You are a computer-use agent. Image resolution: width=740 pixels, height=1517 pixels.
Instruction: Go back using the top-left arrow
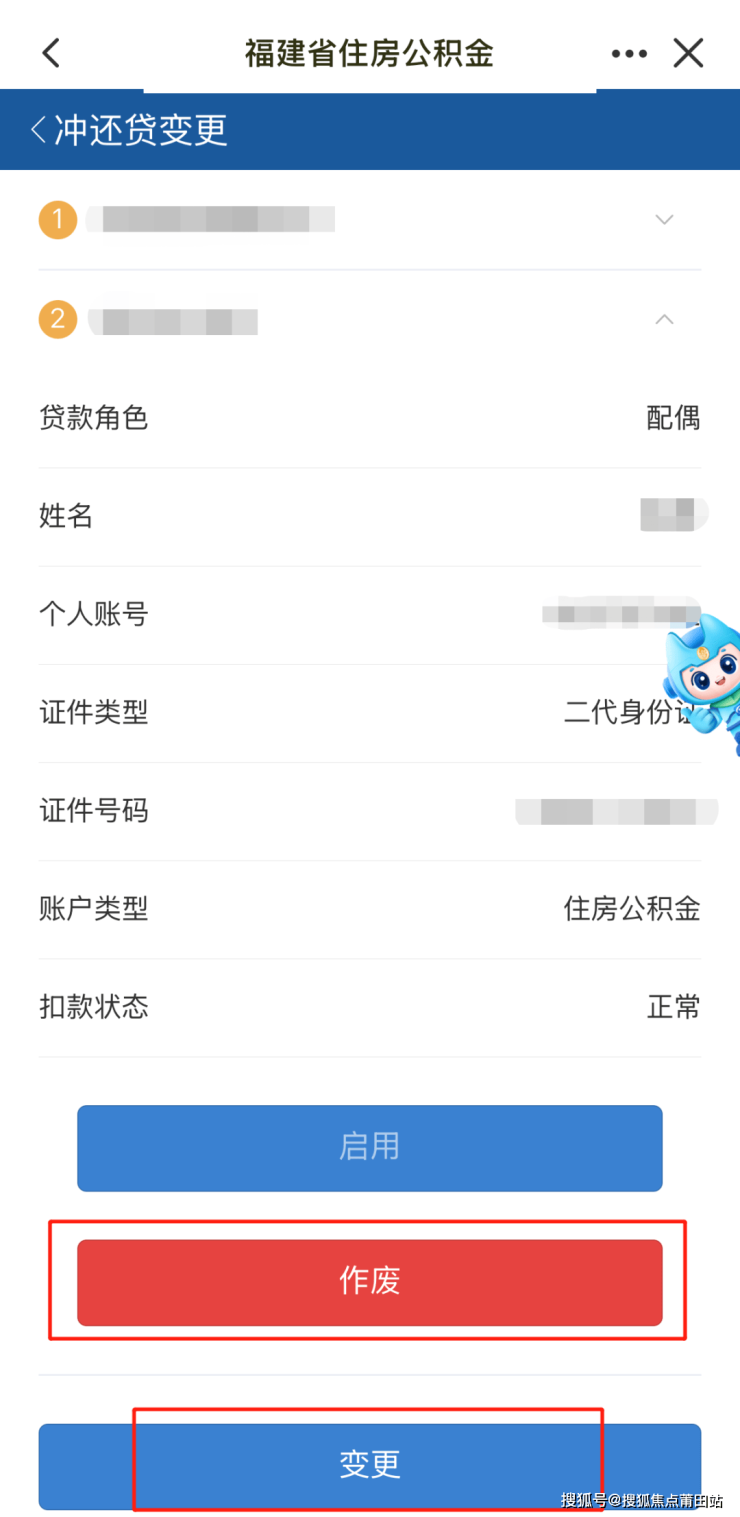(x=51, y=53)
